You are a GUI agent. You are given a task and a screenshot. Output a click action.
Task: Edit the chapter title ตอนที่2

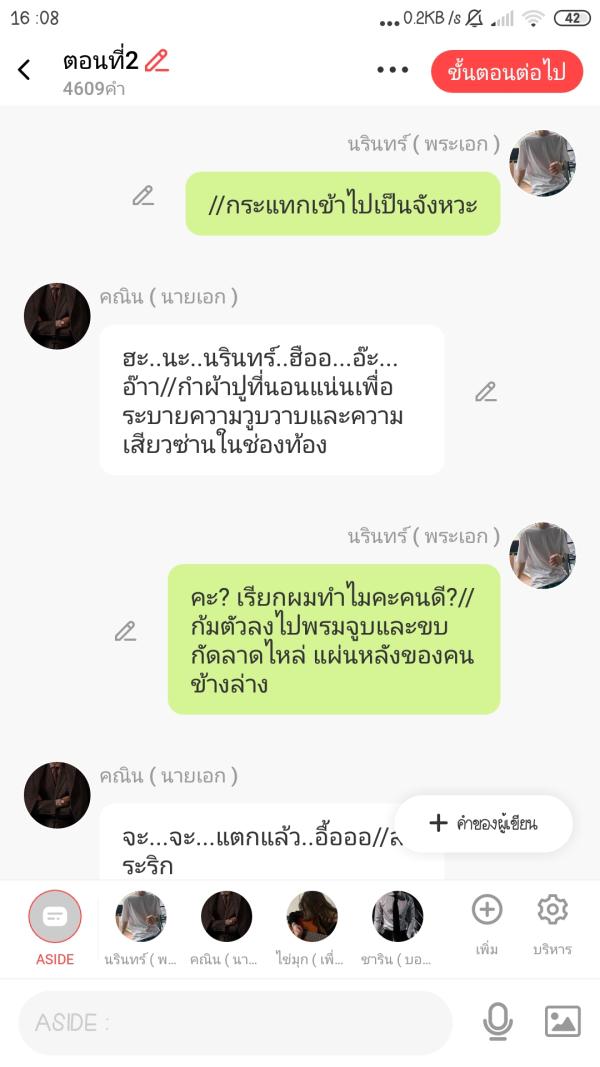coord(157,61)
